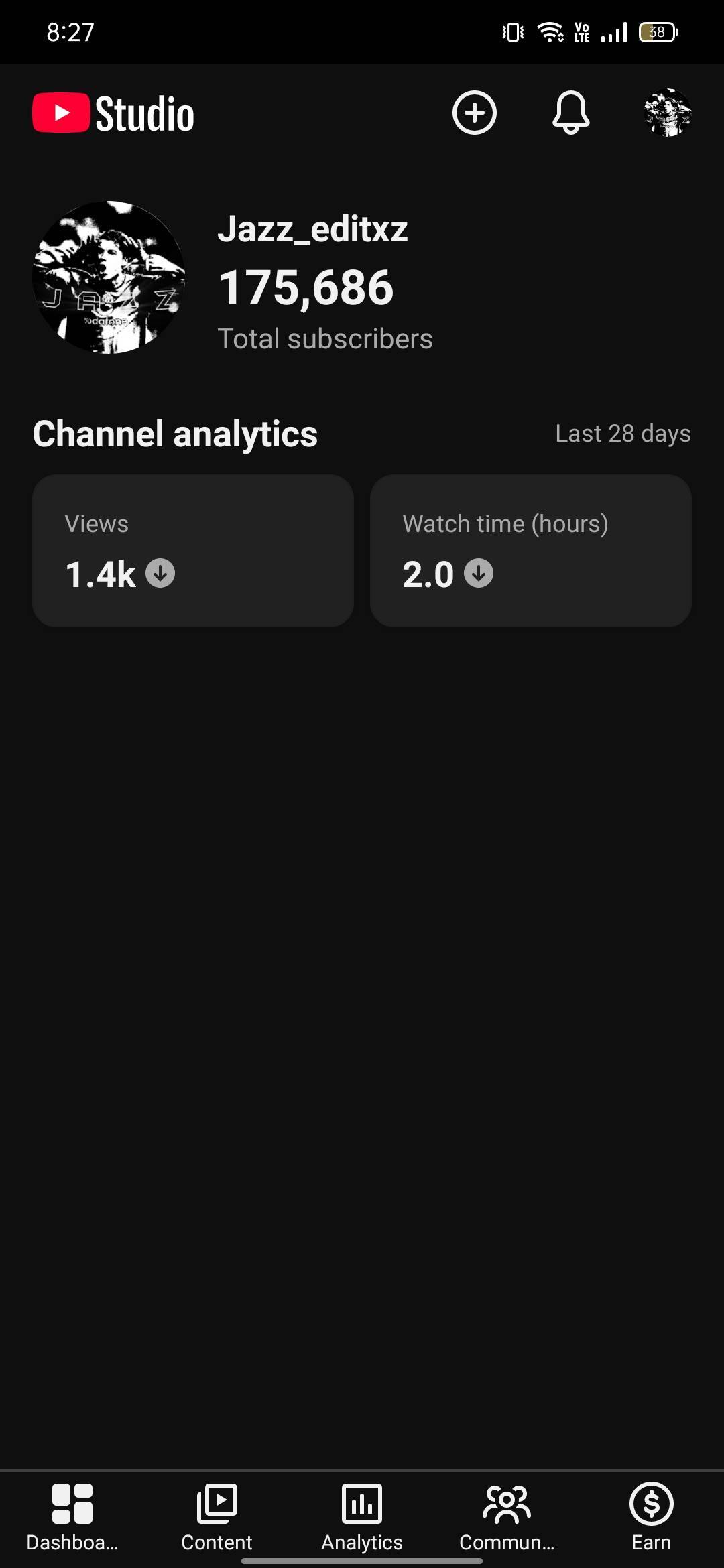724x1568 pixels.
Task: Tap the create plus icon
Action: [474, 113]
